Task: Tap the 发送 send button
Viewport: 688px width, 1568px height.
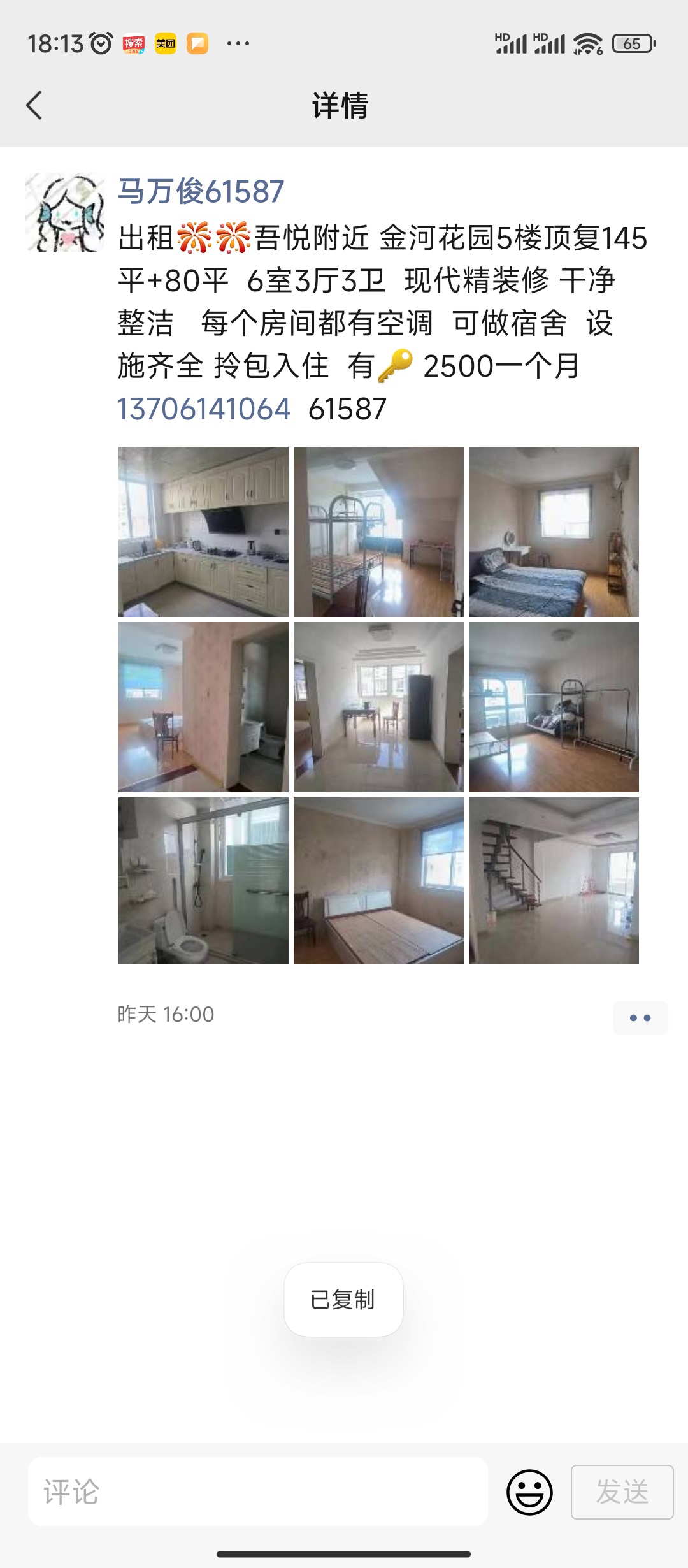Action: (x=622, y=1492)
